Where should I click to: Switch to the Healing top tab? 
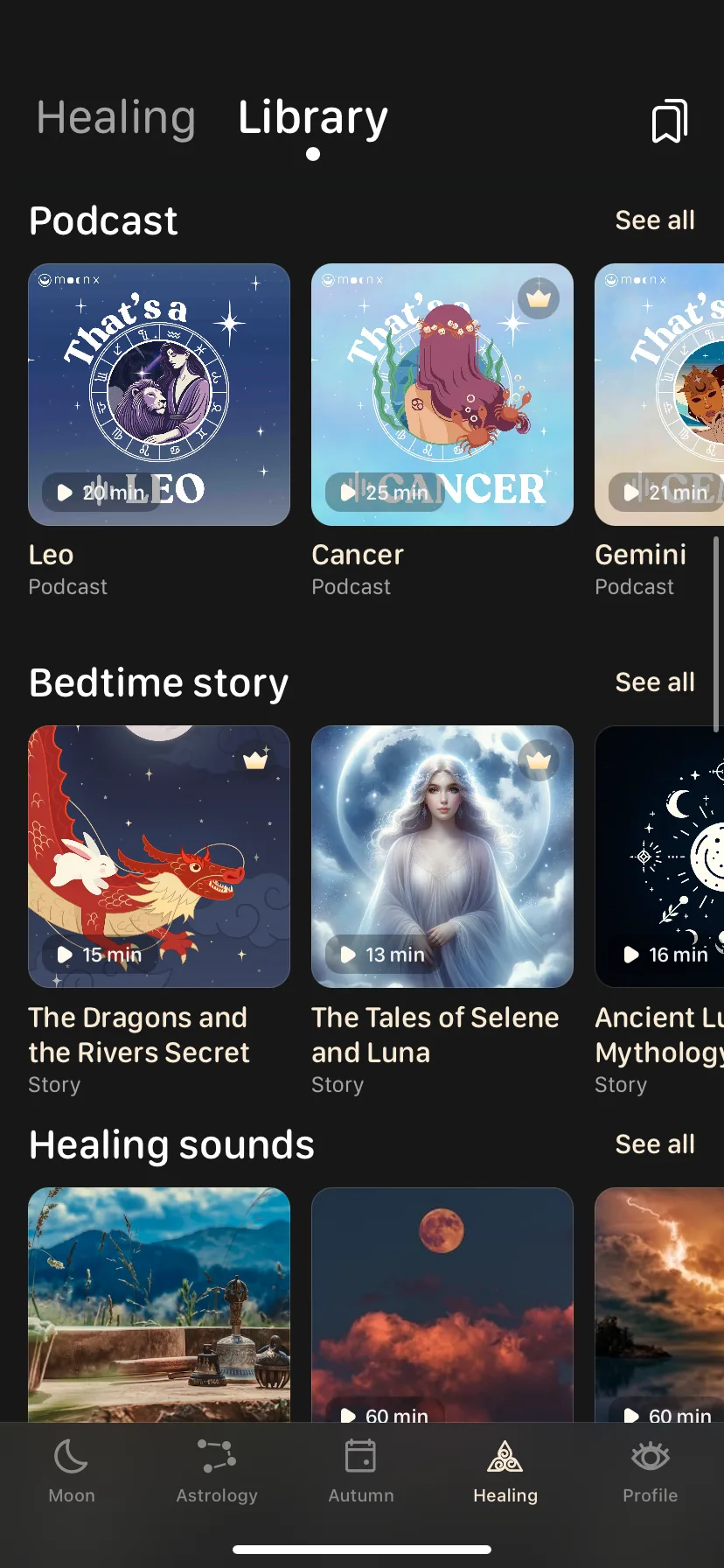point(116,117)
